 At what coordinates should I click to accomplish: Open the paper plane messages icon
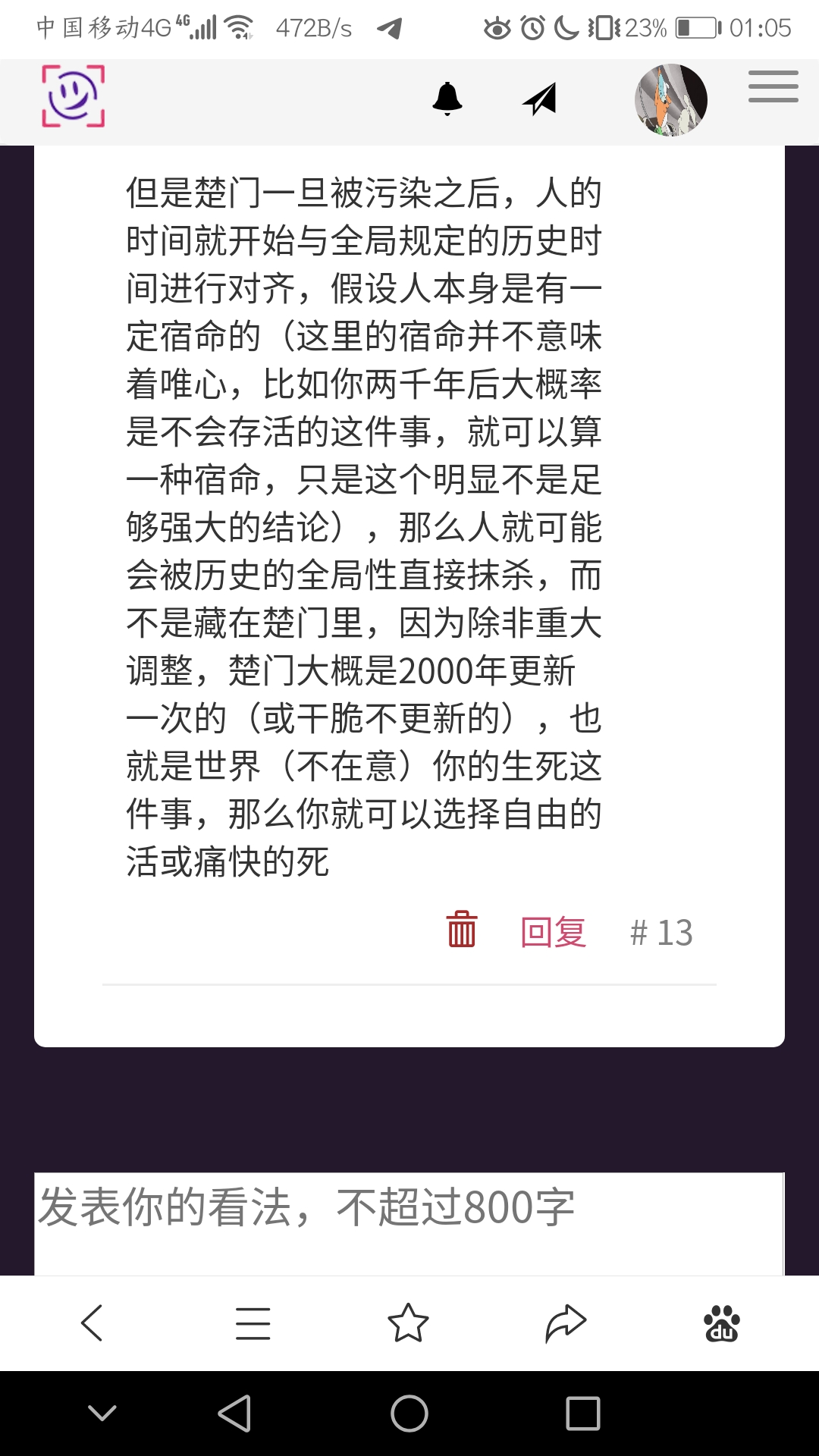pyautogui.click(x=540, y=99)
